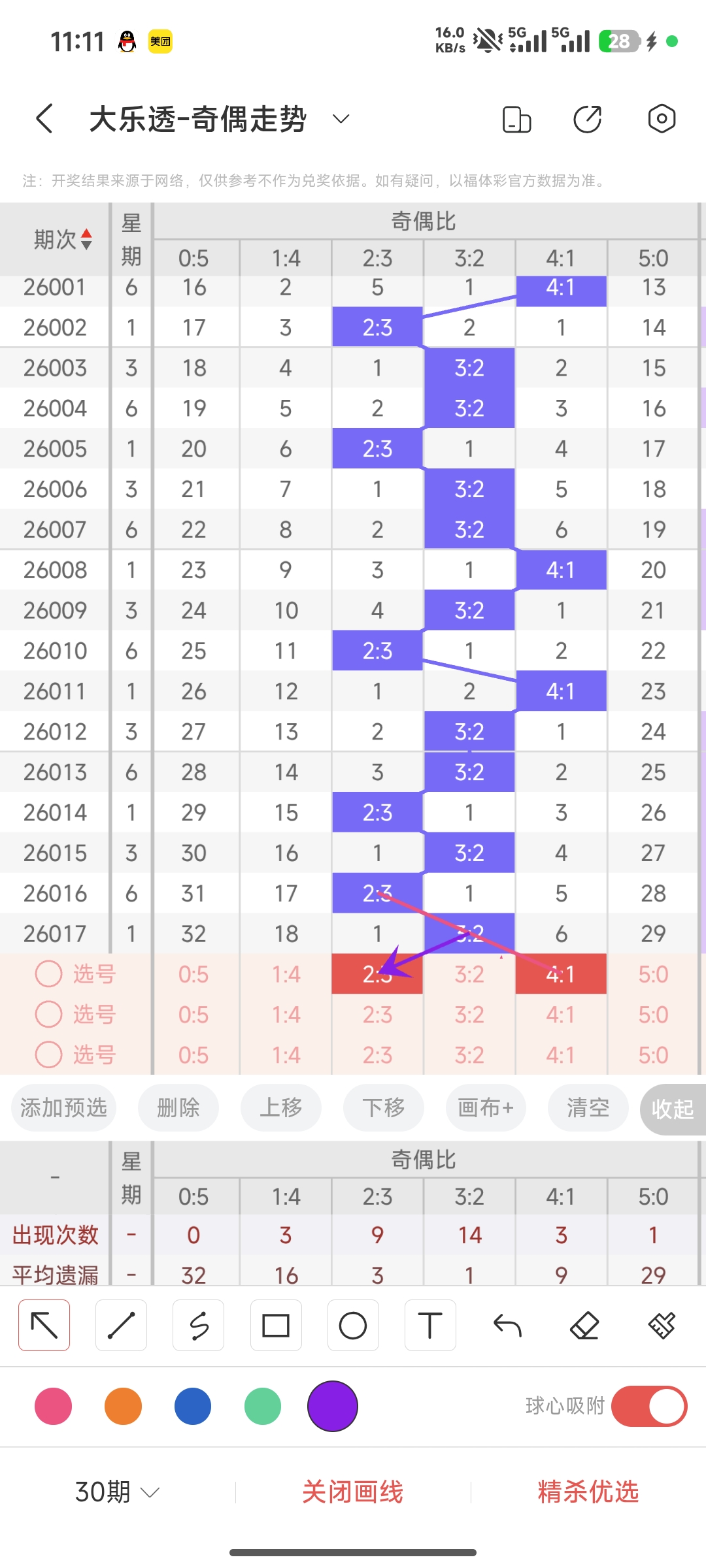Select the rectangle drawing tool
This screenshot has width=706, height=1568.
[275, 1326]
